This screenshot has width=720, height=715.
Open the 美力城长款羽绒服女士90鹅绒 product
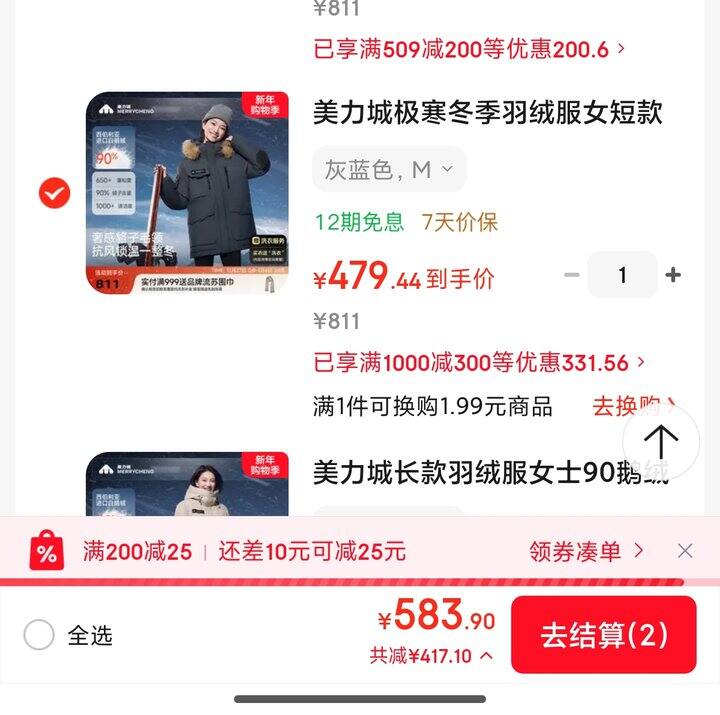[x=490, y=473]
